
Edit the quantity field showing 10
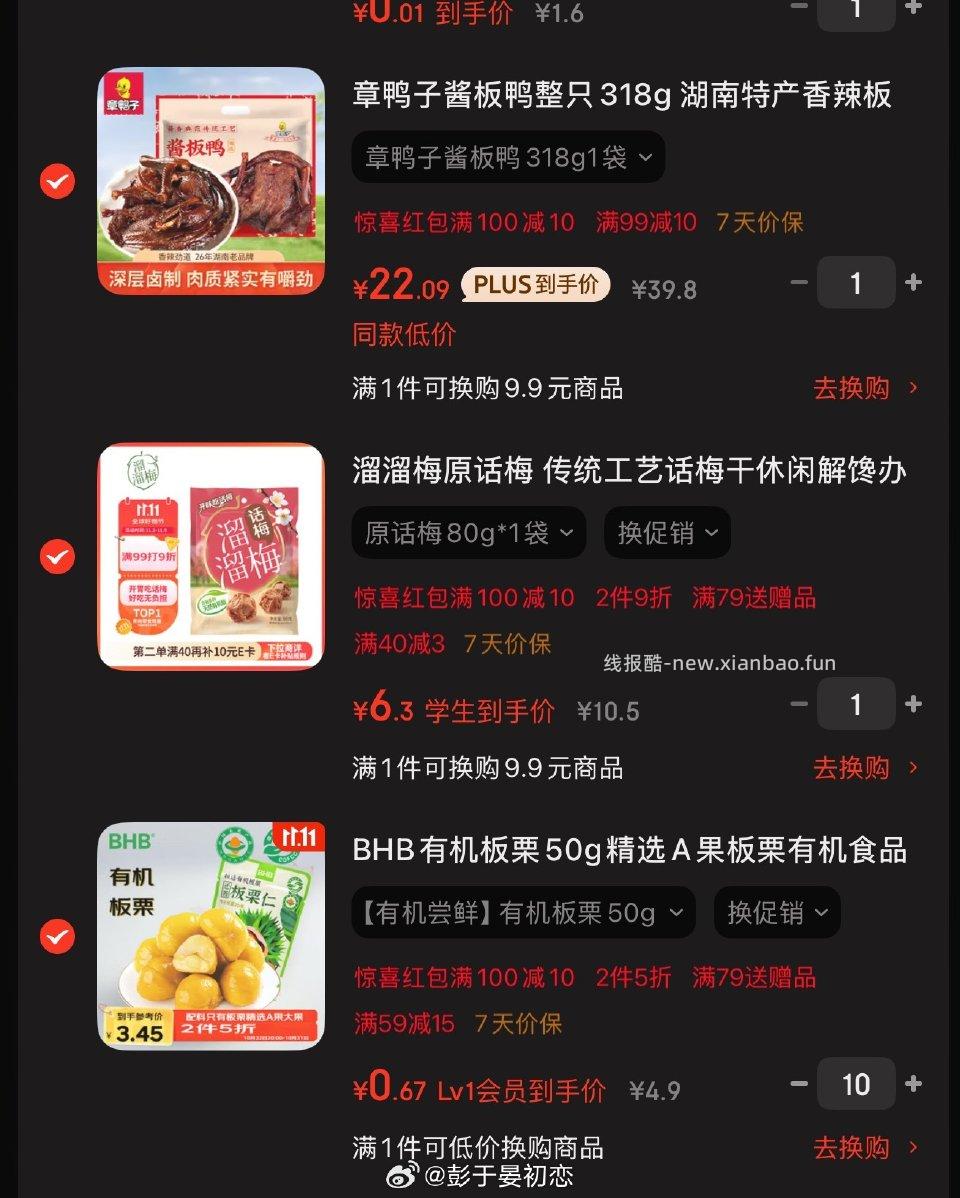(x=856, y=1083)
